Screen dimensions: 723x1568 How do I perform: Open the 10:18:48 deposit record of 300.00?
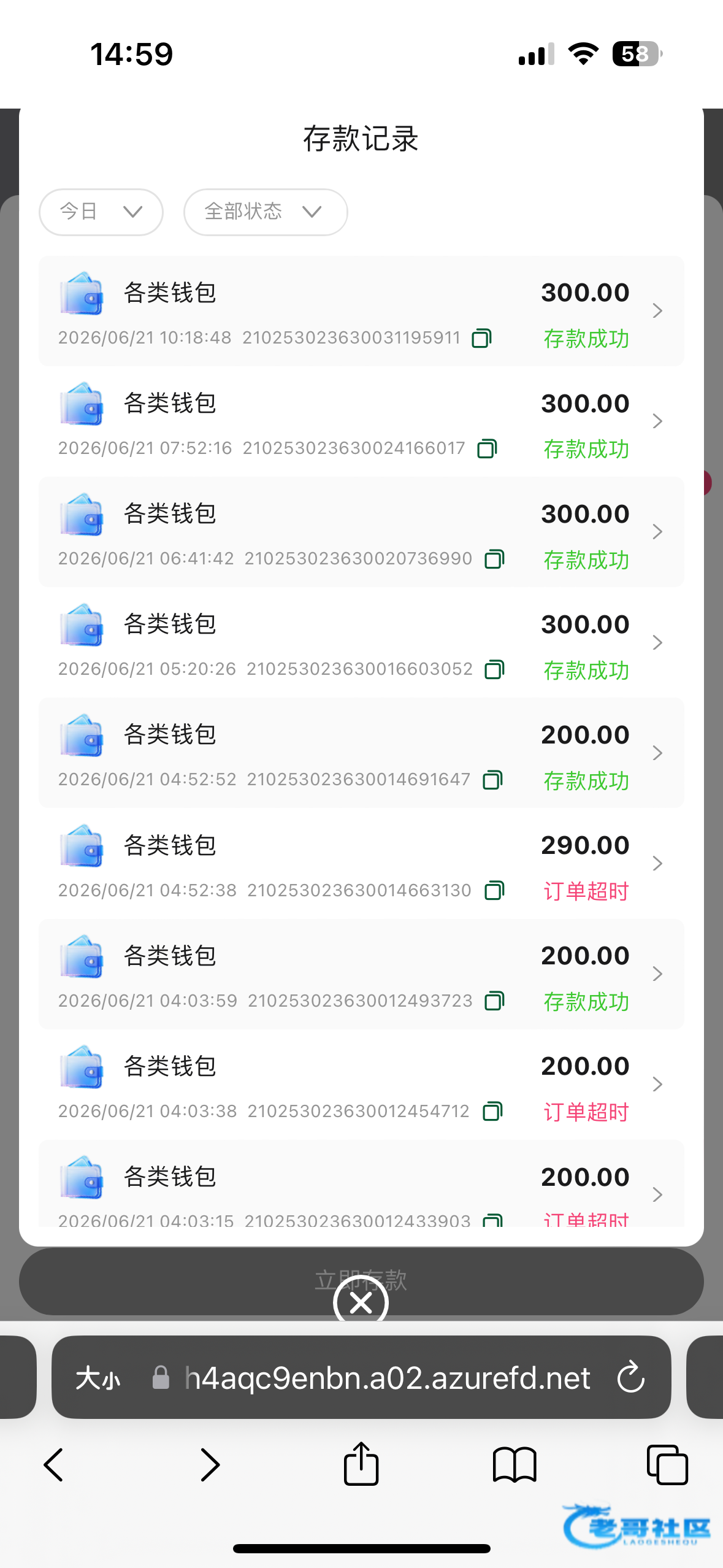coord(361,311)
